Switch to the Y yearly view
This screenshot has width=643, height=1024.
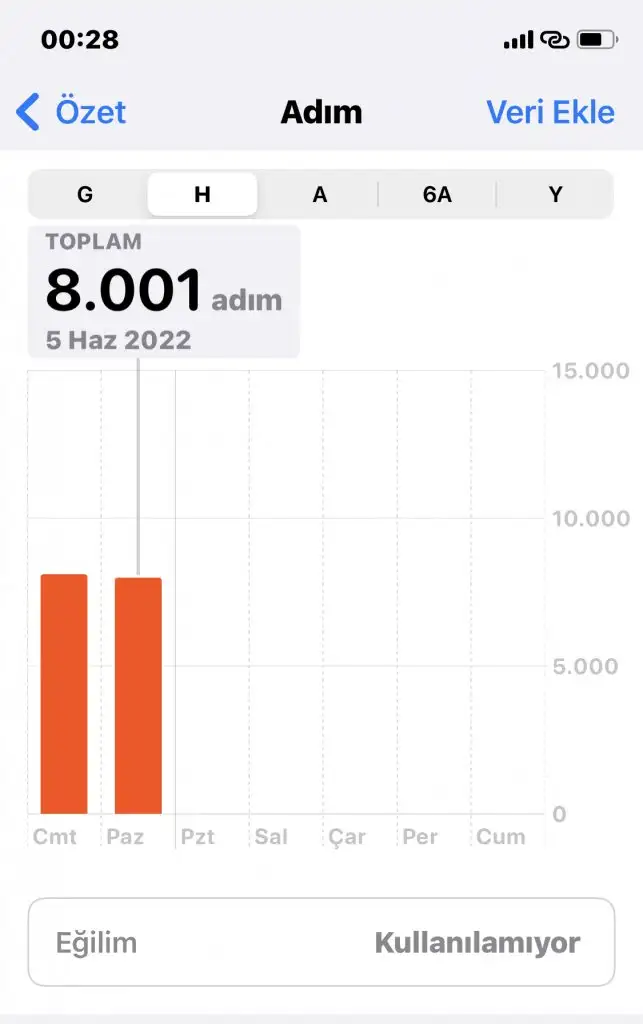(x=555, y=195)
